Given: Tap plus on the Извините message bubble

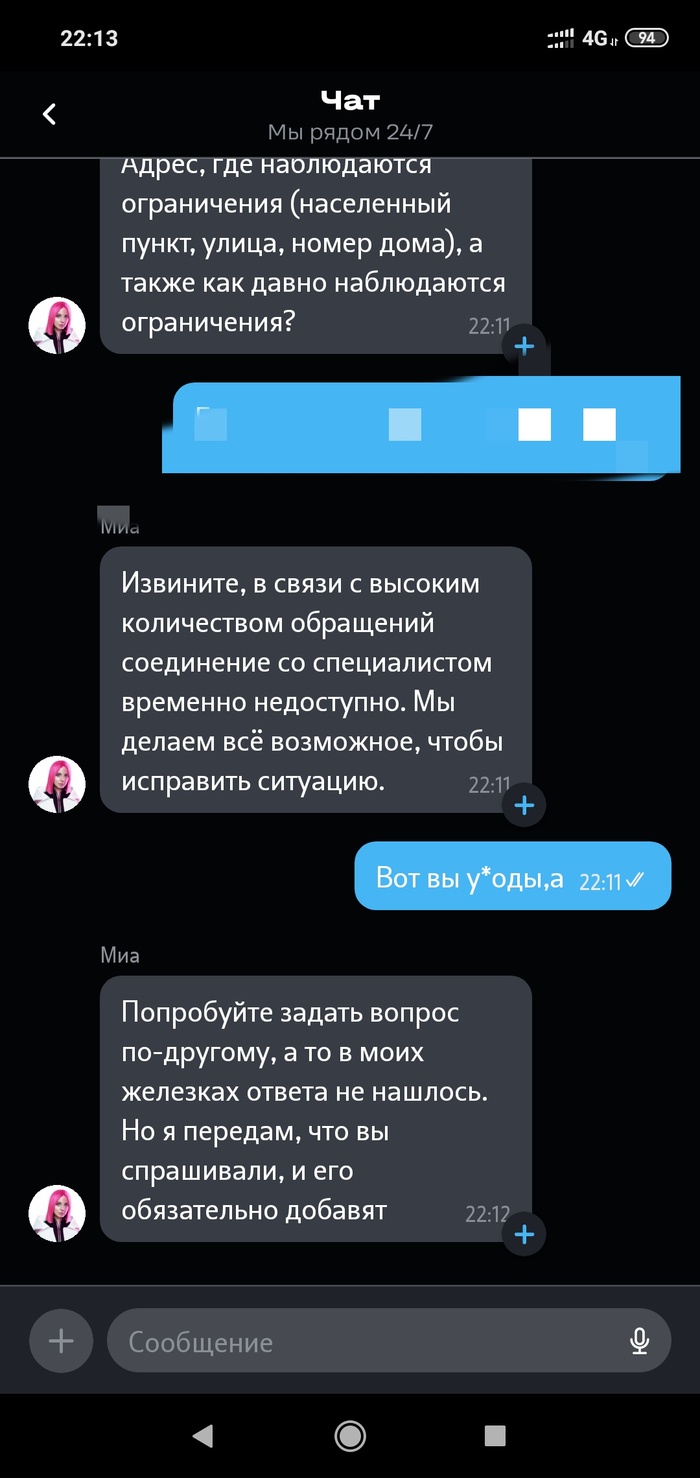Looking at the screenshot, I should pyautogui.click(x=524, y=805).
